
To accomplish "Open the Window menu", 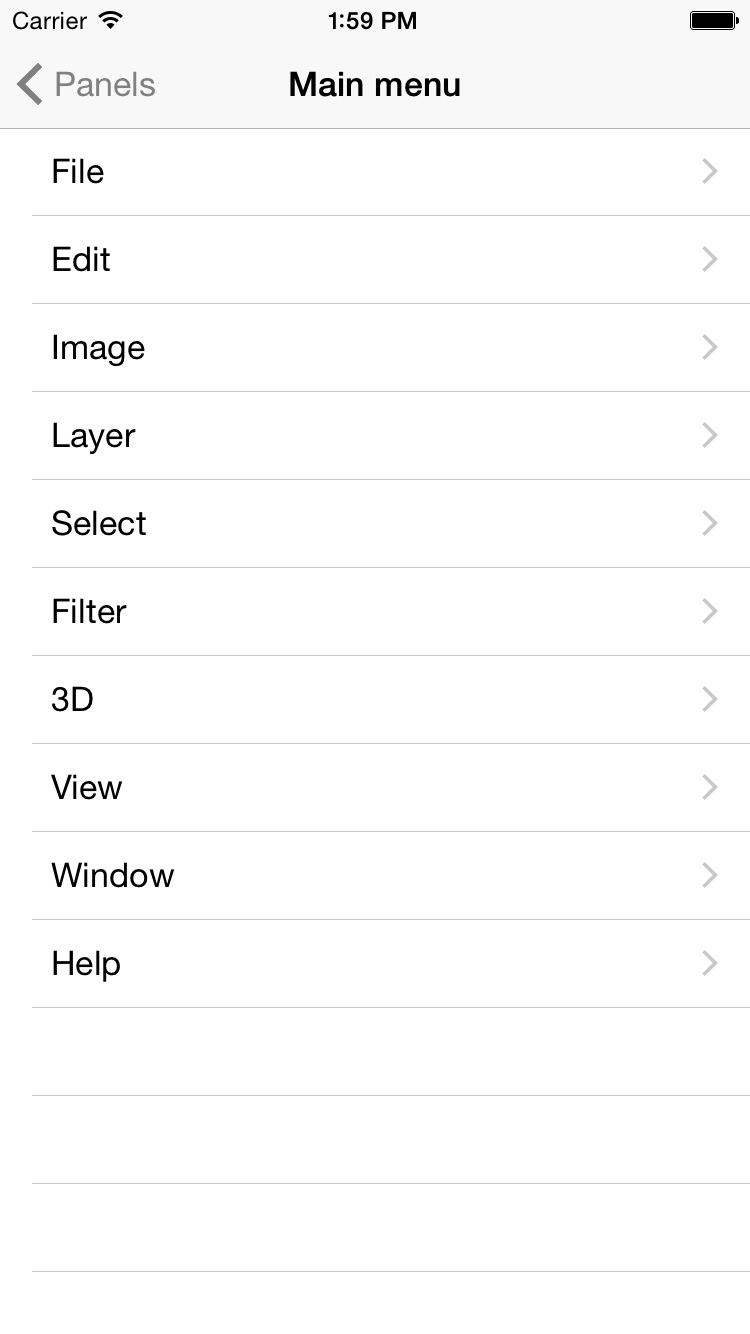I will point(375,876).
